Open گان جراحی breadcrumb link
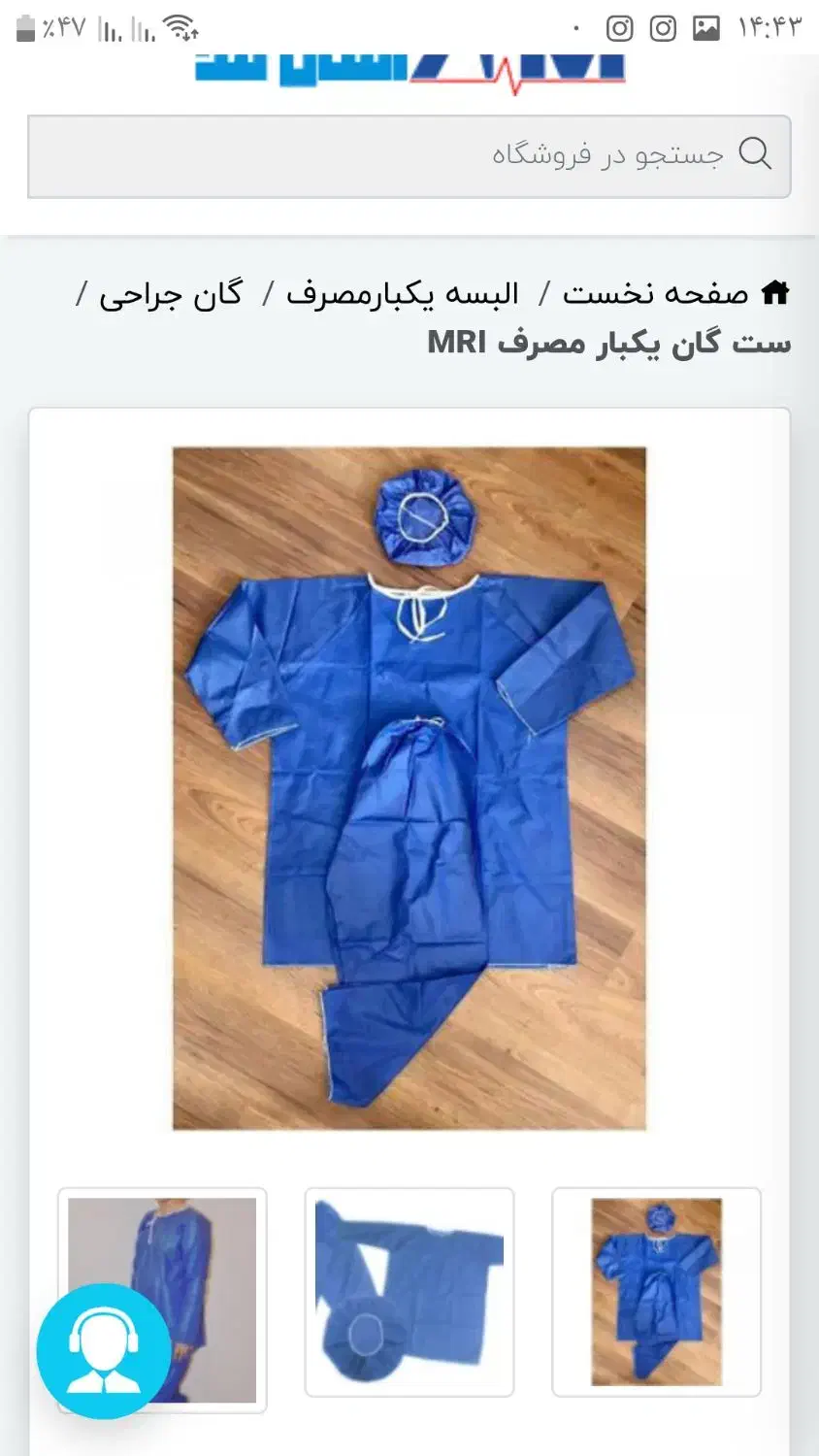 [x=171, y=293]
